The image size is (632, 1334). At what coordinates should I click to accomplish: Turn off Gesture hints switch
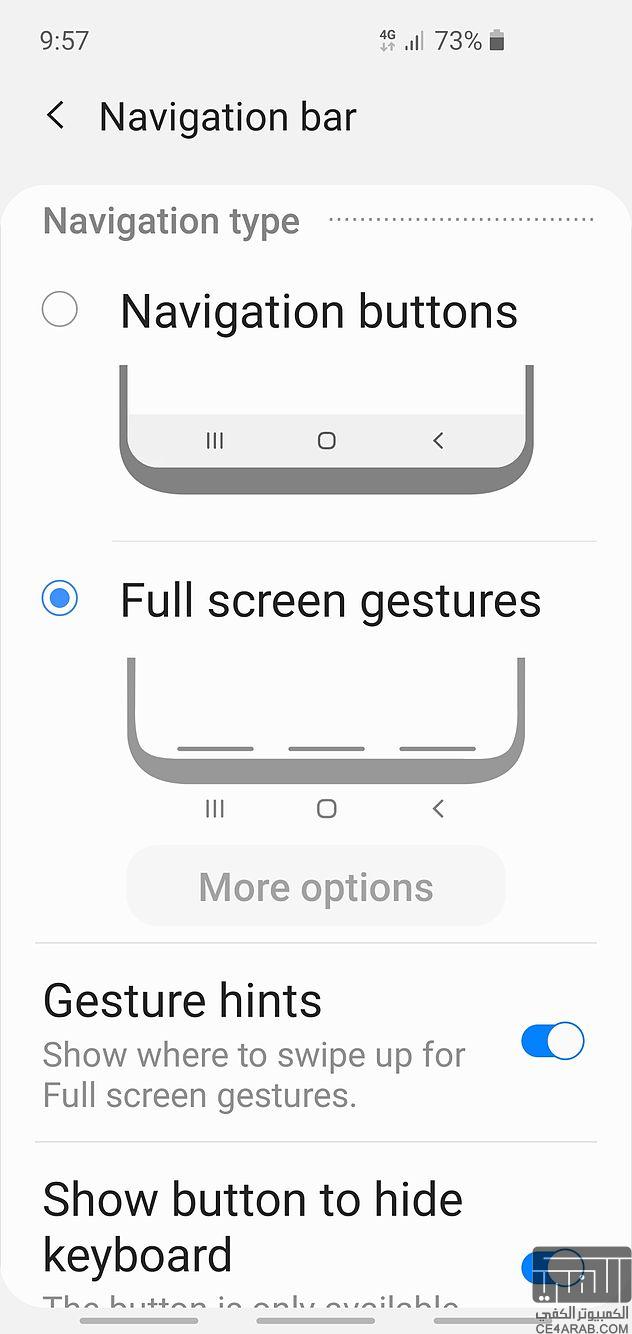552,1041
